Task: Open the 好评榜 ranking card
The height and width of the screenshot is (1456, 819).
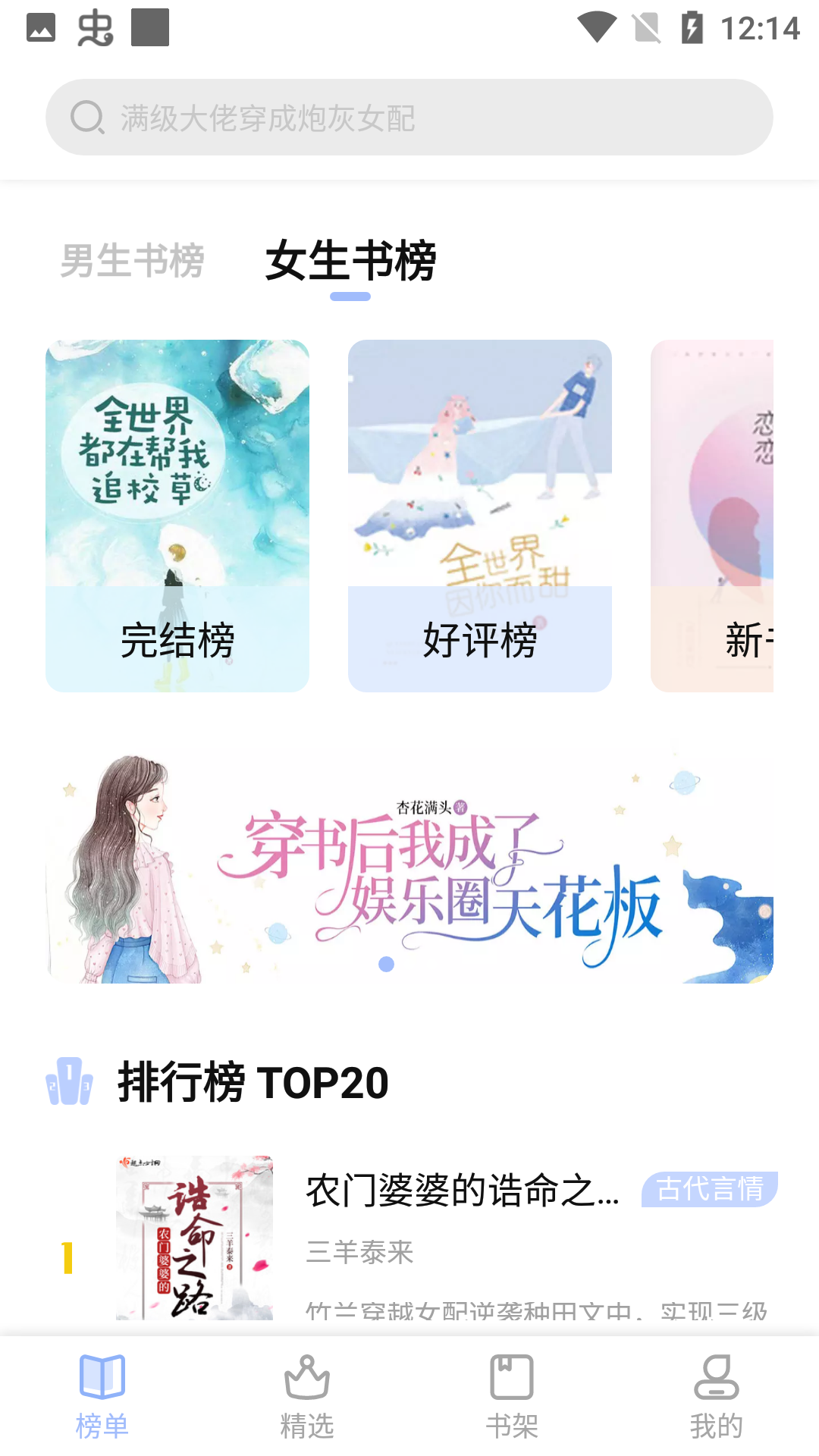Action: click(480, 516)
